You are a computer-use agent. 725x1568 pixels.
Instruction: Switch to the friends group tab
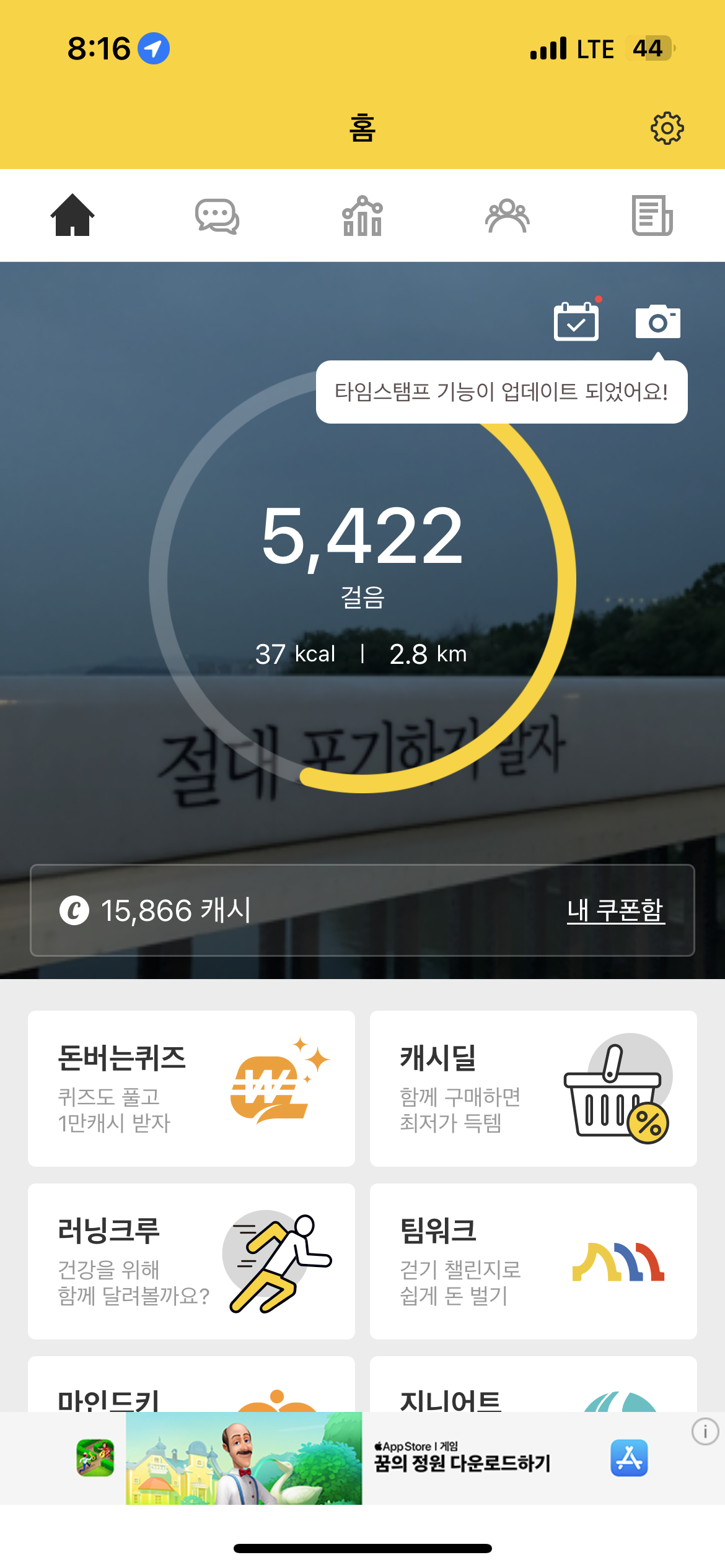tap(507, 216)
